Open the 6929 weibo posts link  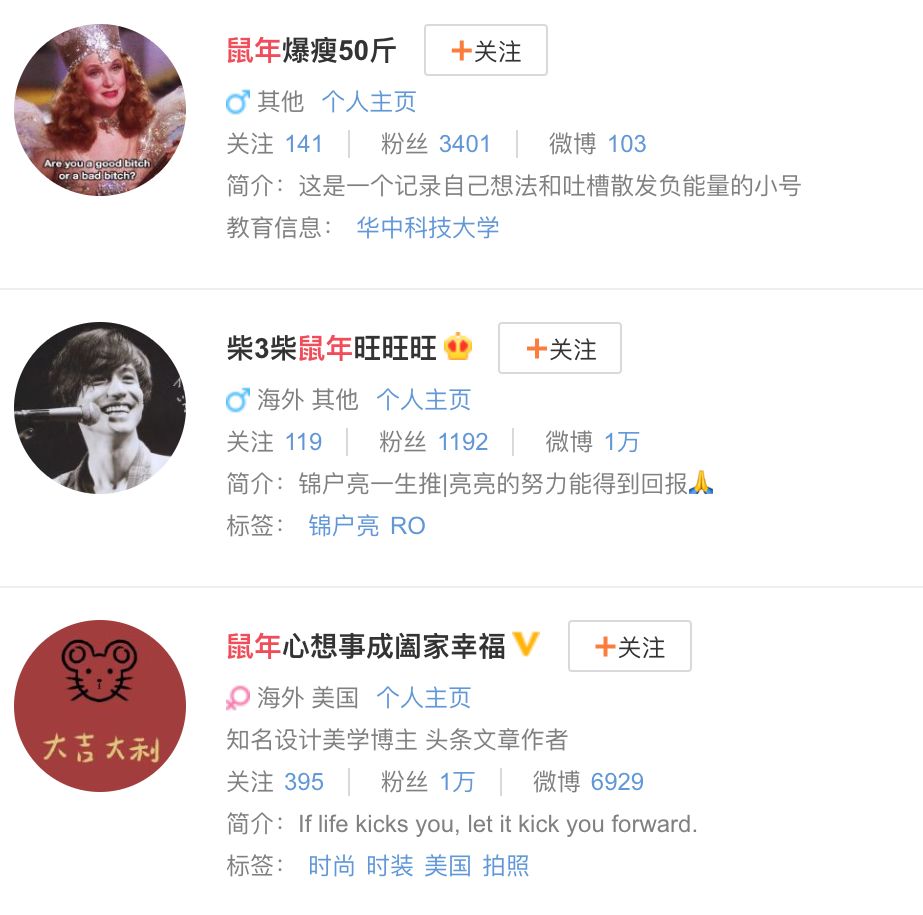617,782
